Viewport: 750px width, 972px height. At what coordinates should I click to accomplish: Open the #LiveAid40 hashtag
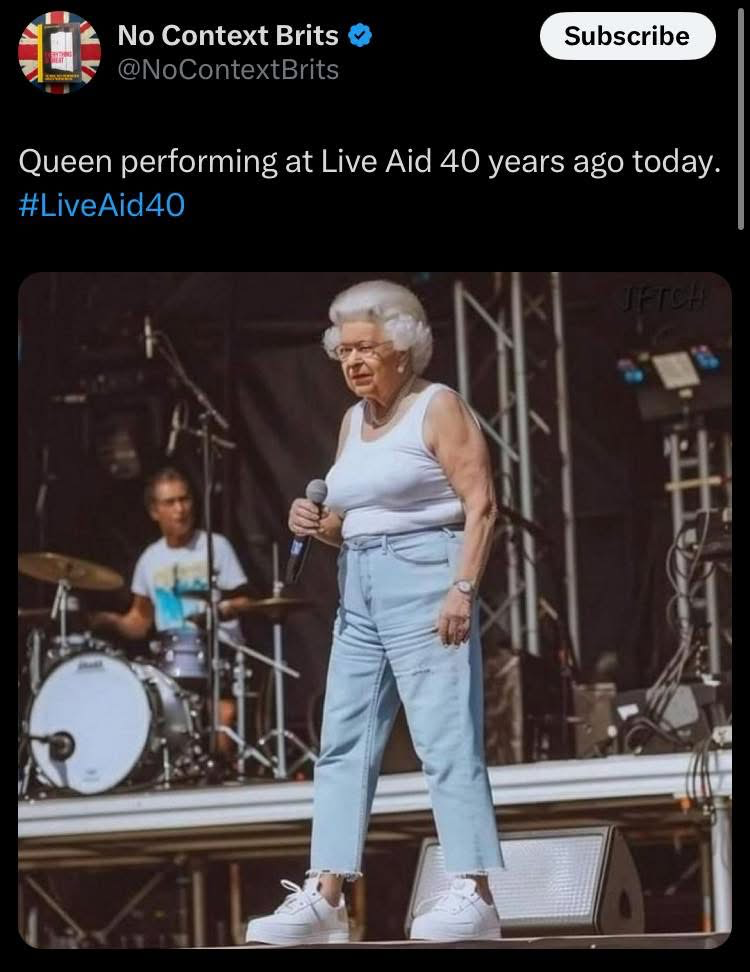[102, 204]
